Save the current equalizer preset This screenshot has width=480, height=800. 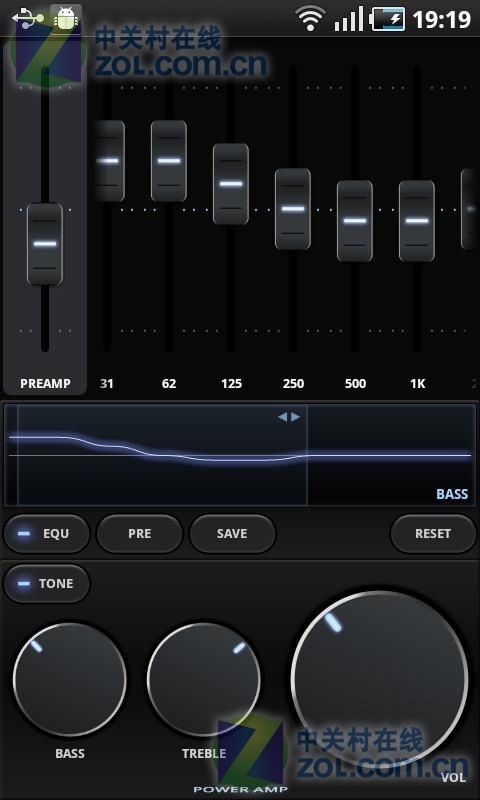click(232, 534)
